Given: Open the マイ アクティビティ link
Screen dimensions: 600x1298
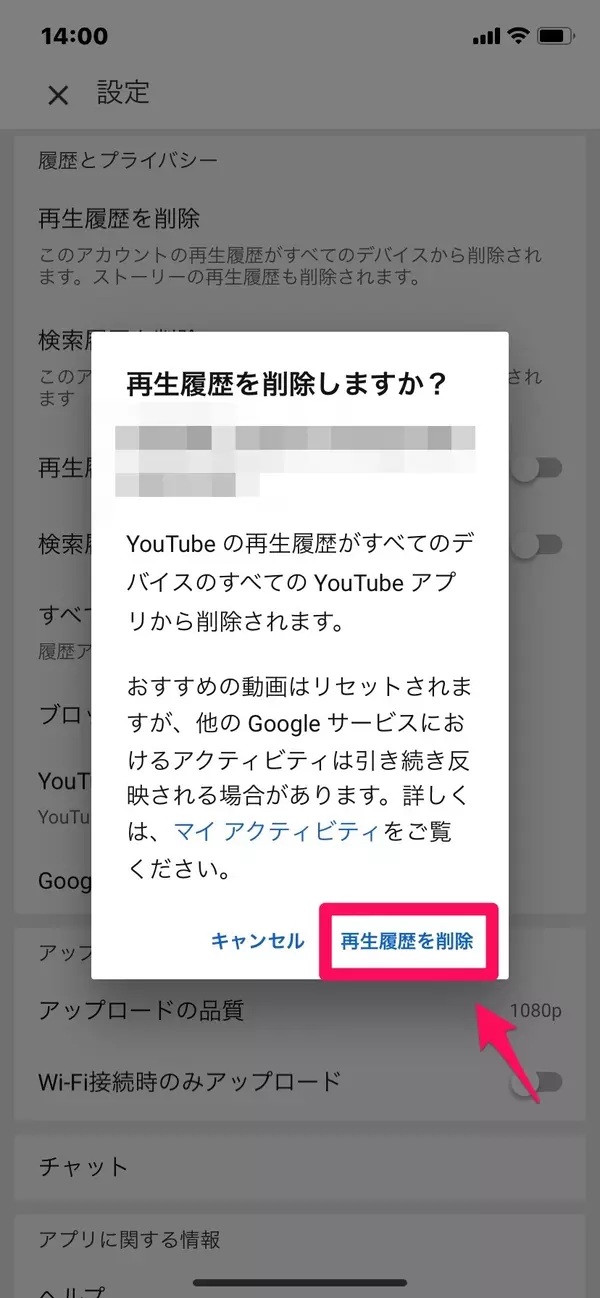Looking at the screenshot, I should [277, 831].
